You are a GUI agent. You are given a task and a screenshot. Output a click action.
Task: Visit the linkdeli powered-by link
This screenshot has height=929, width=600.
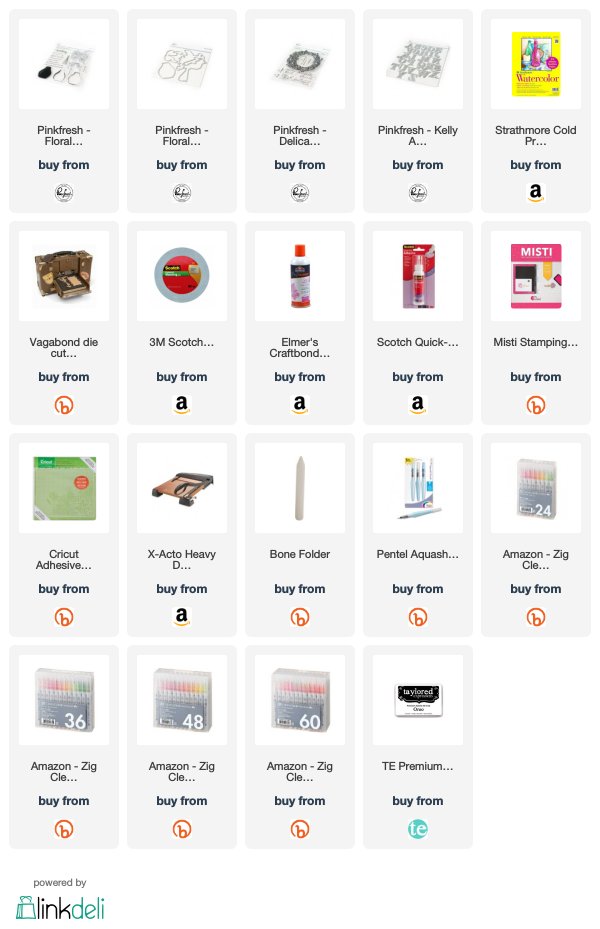[60, 905]
